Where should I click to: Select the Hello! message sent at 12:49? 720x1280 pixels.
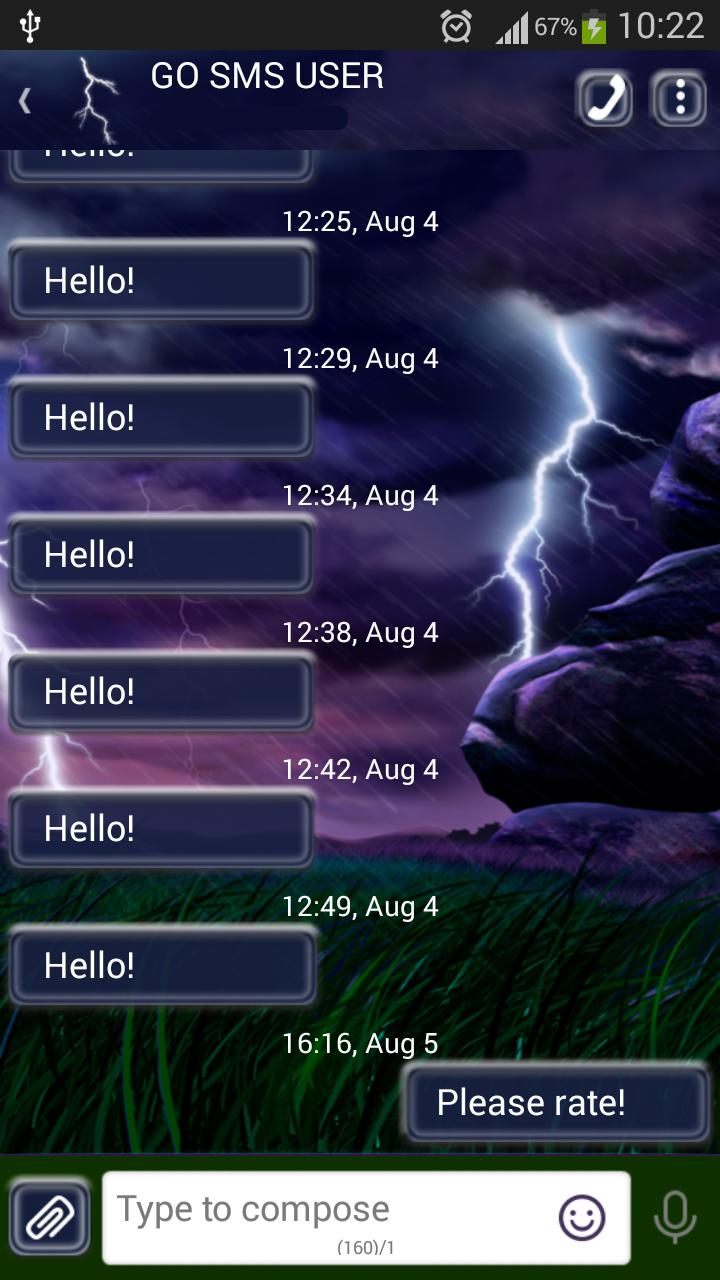[162, 966]
